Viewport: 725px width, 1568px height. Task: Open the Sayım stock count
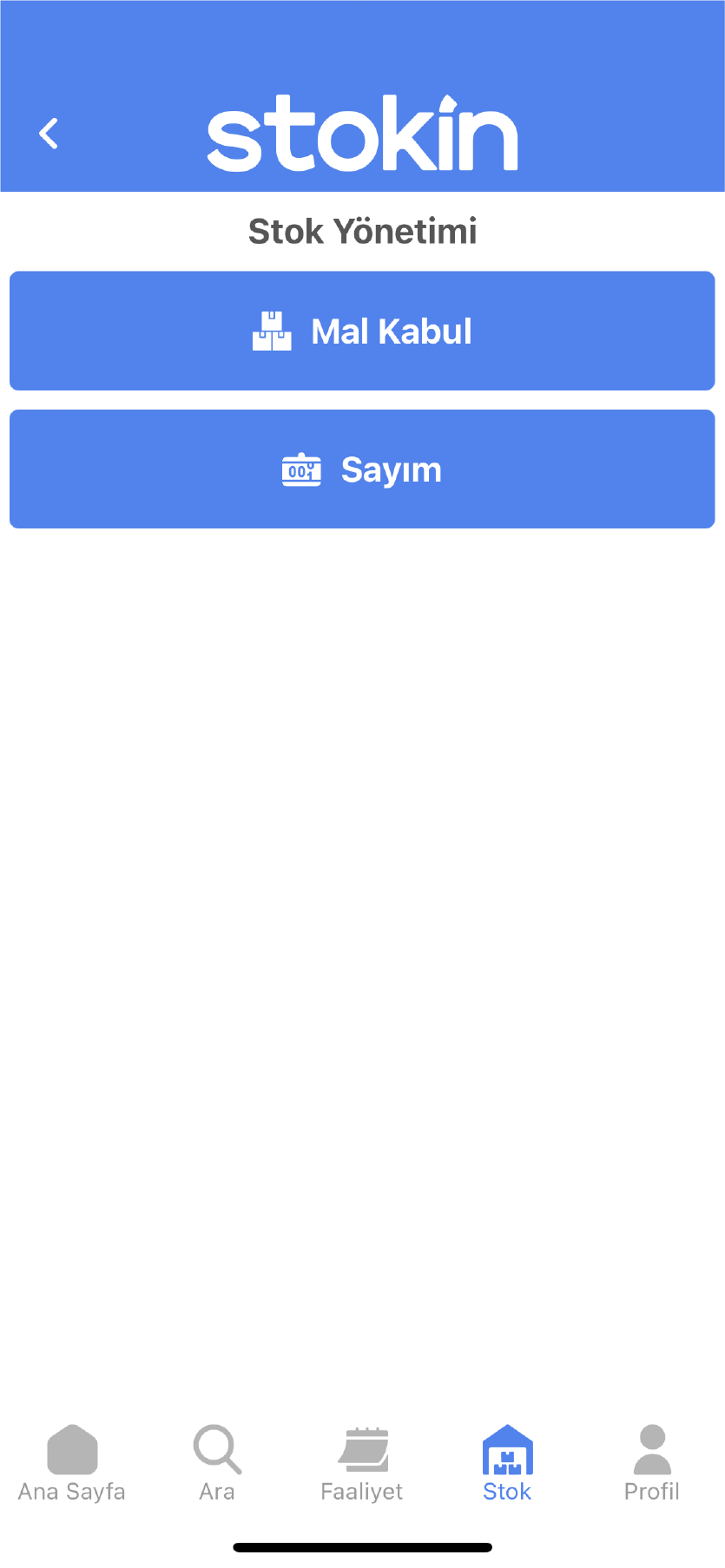362,469
